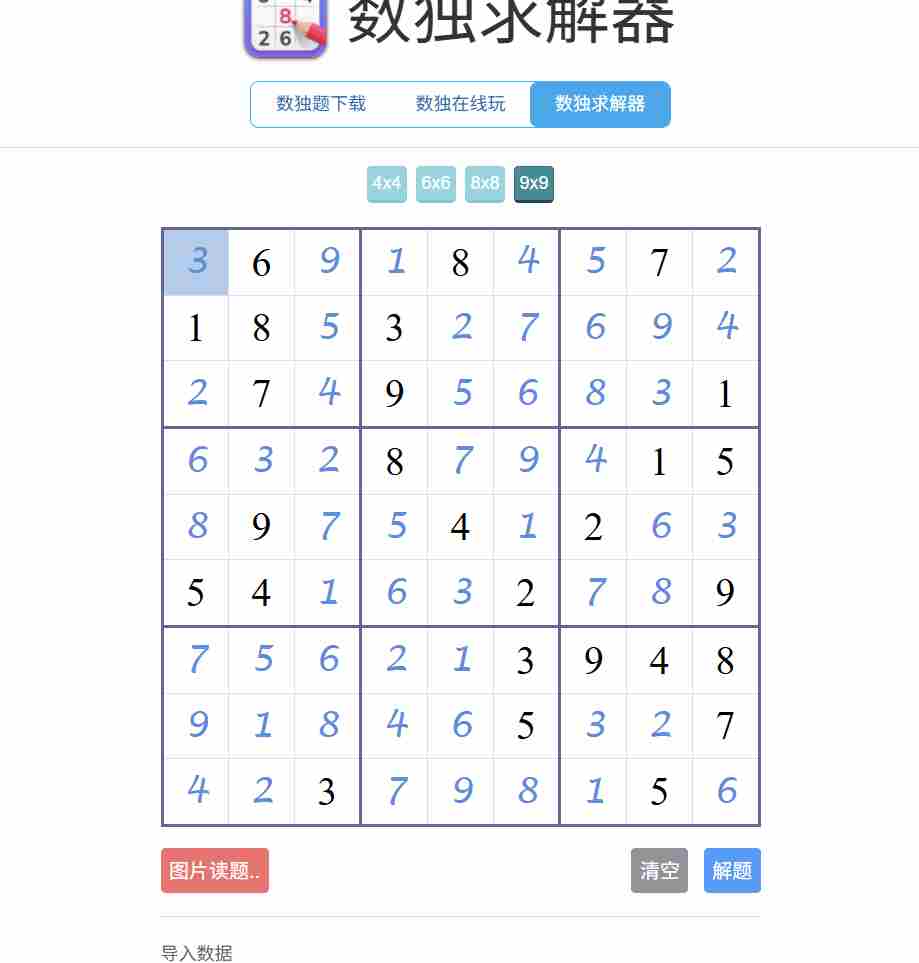Click the cell containing 7 in the top-right box
Screen dimensions: 919x963
659,262
